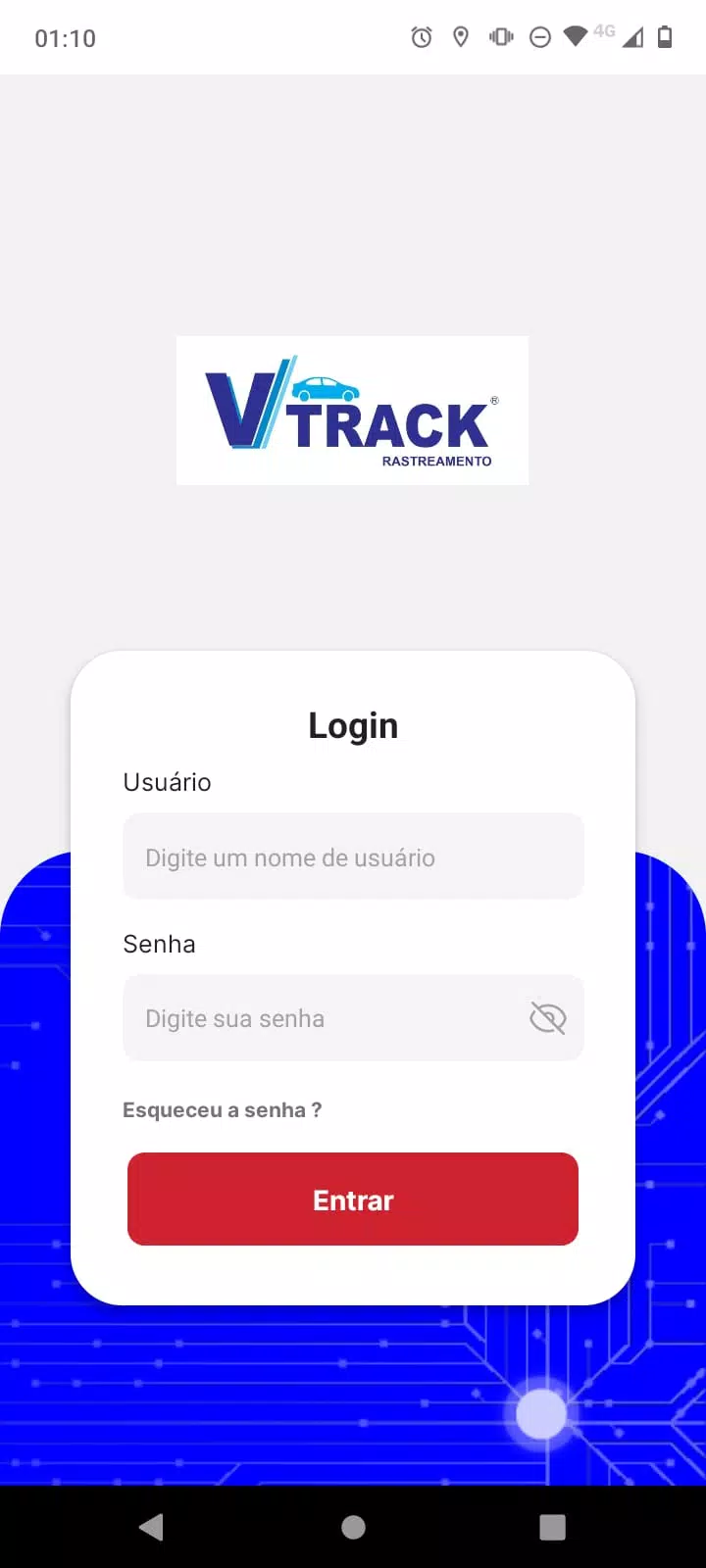The image size is (706, 1568).
Task: Tap the Login heading
Action: [353, 724]
